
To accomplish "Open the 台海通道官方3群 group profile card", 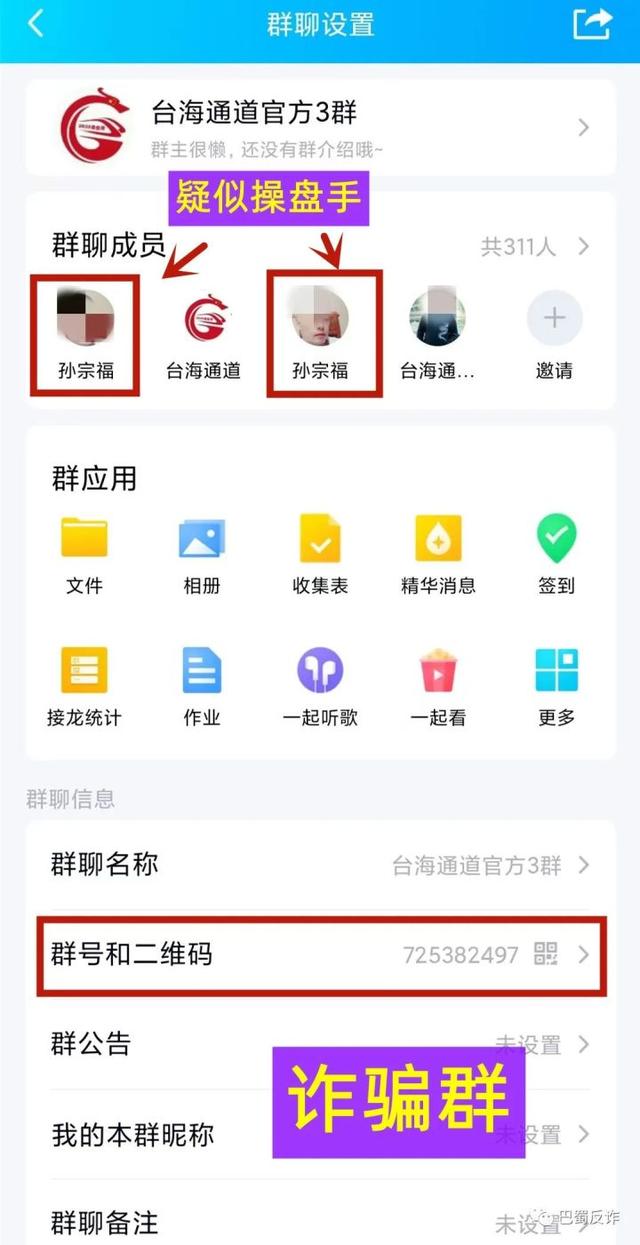I will click(x=320, y=127).
